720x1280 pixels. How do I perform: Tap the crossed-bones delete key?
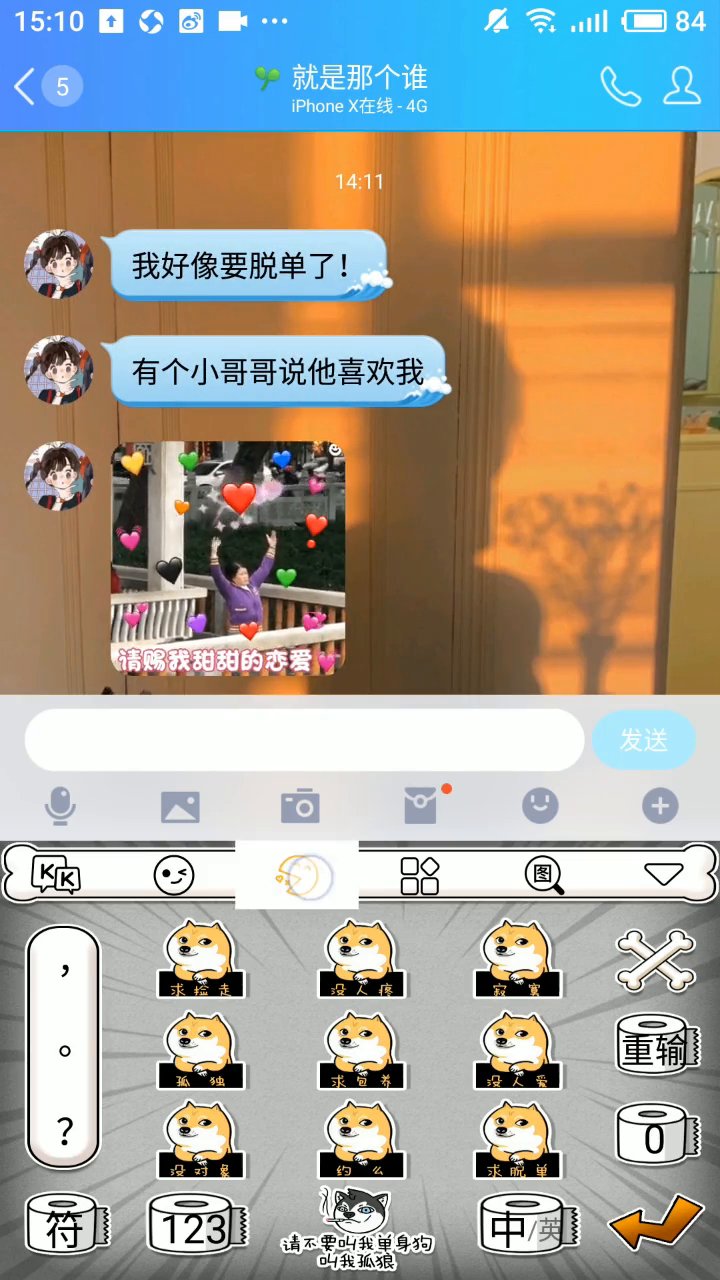tap(655, 960)
